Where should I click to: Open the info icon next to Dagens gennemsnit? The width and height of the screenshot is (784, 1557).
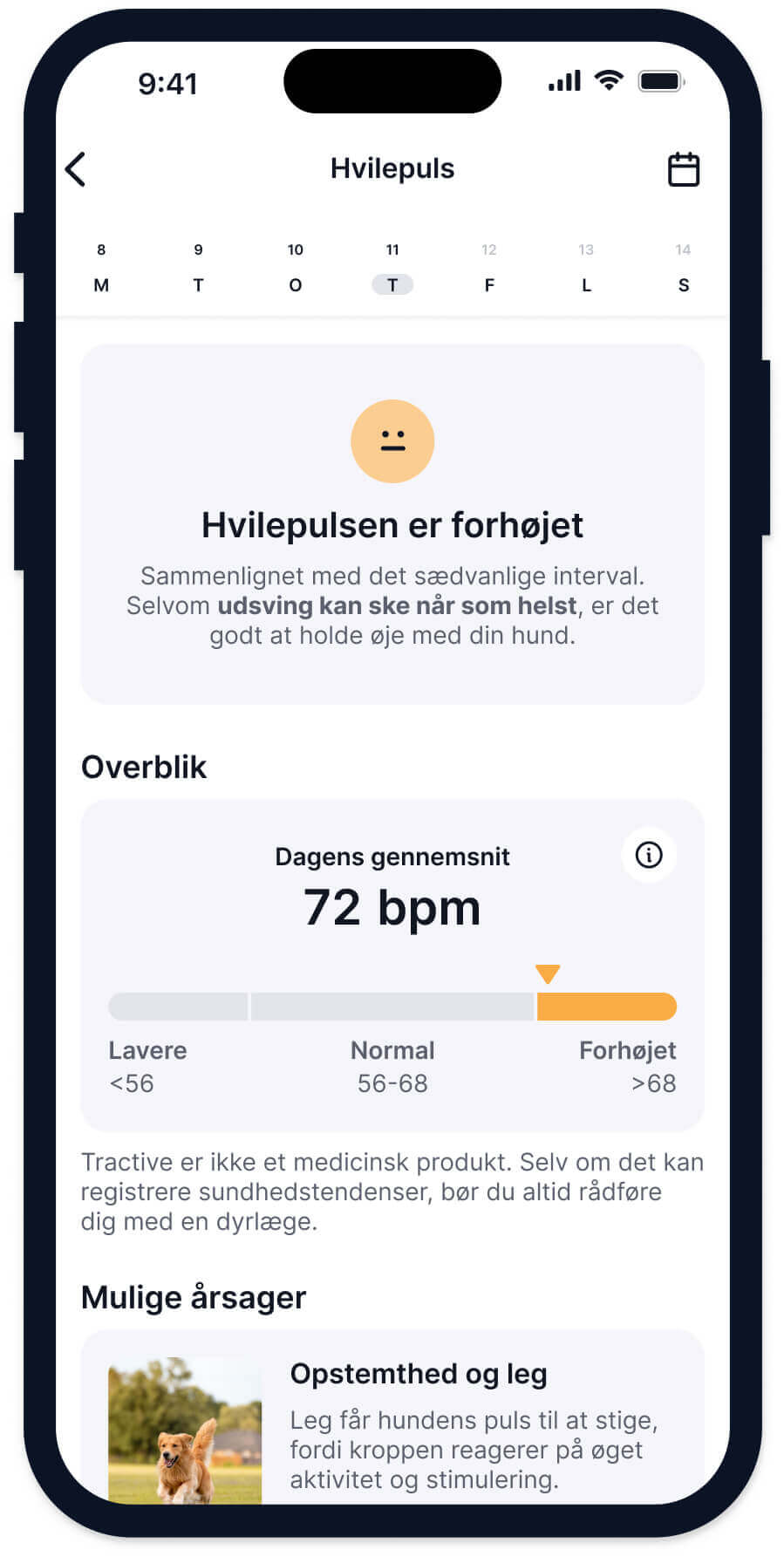pos(648,856)
